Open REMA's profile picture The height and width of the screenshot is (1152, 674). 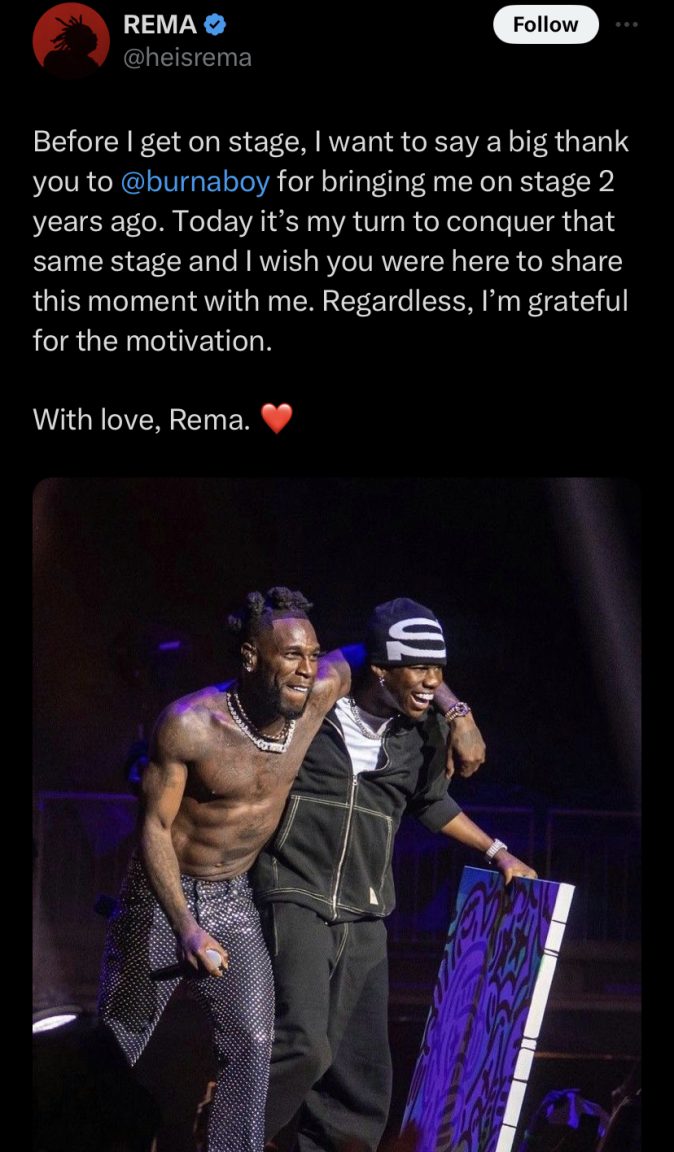coord(70,40)
